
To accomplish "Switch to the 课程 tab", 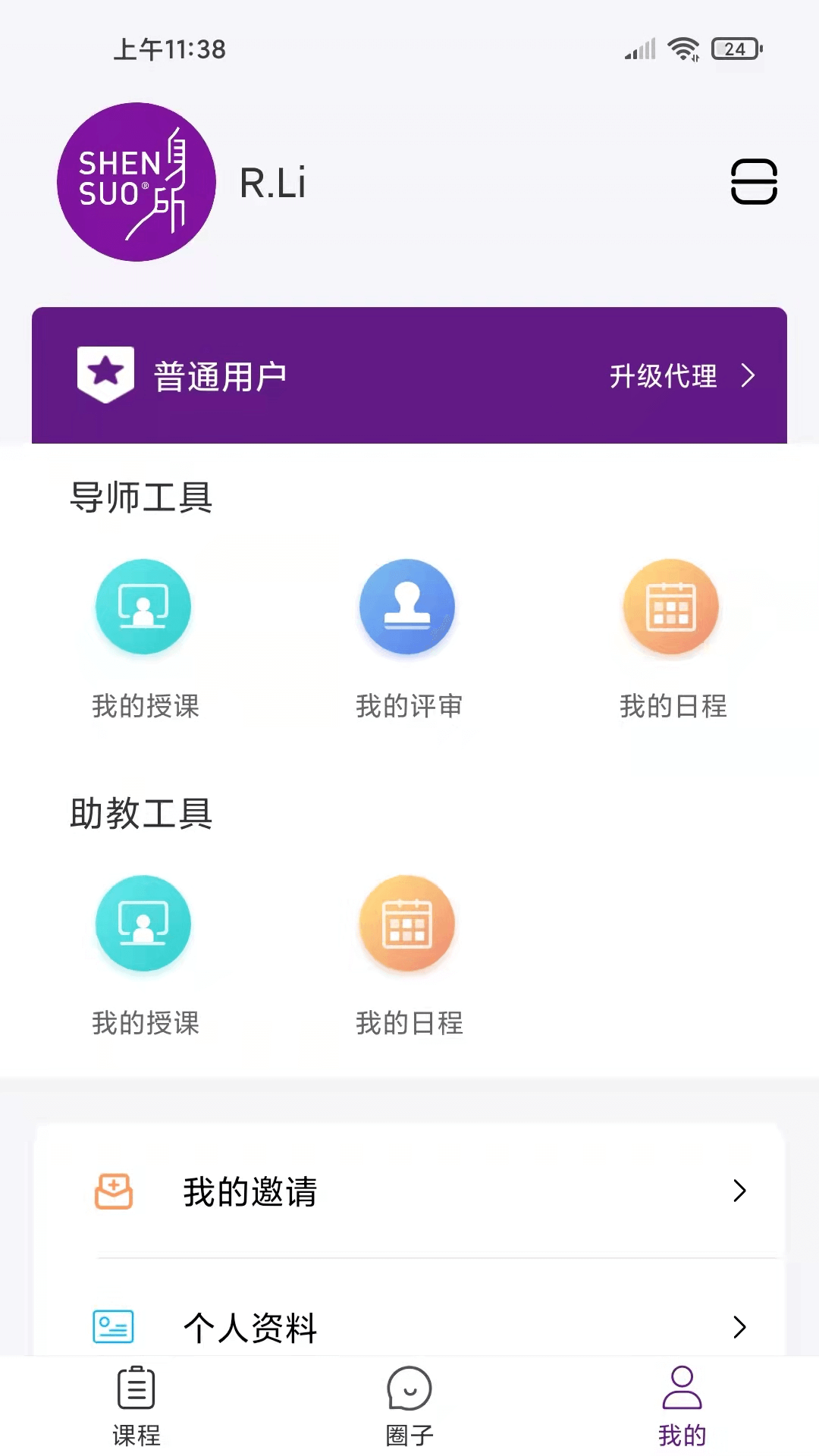I will click(136, 1404).
